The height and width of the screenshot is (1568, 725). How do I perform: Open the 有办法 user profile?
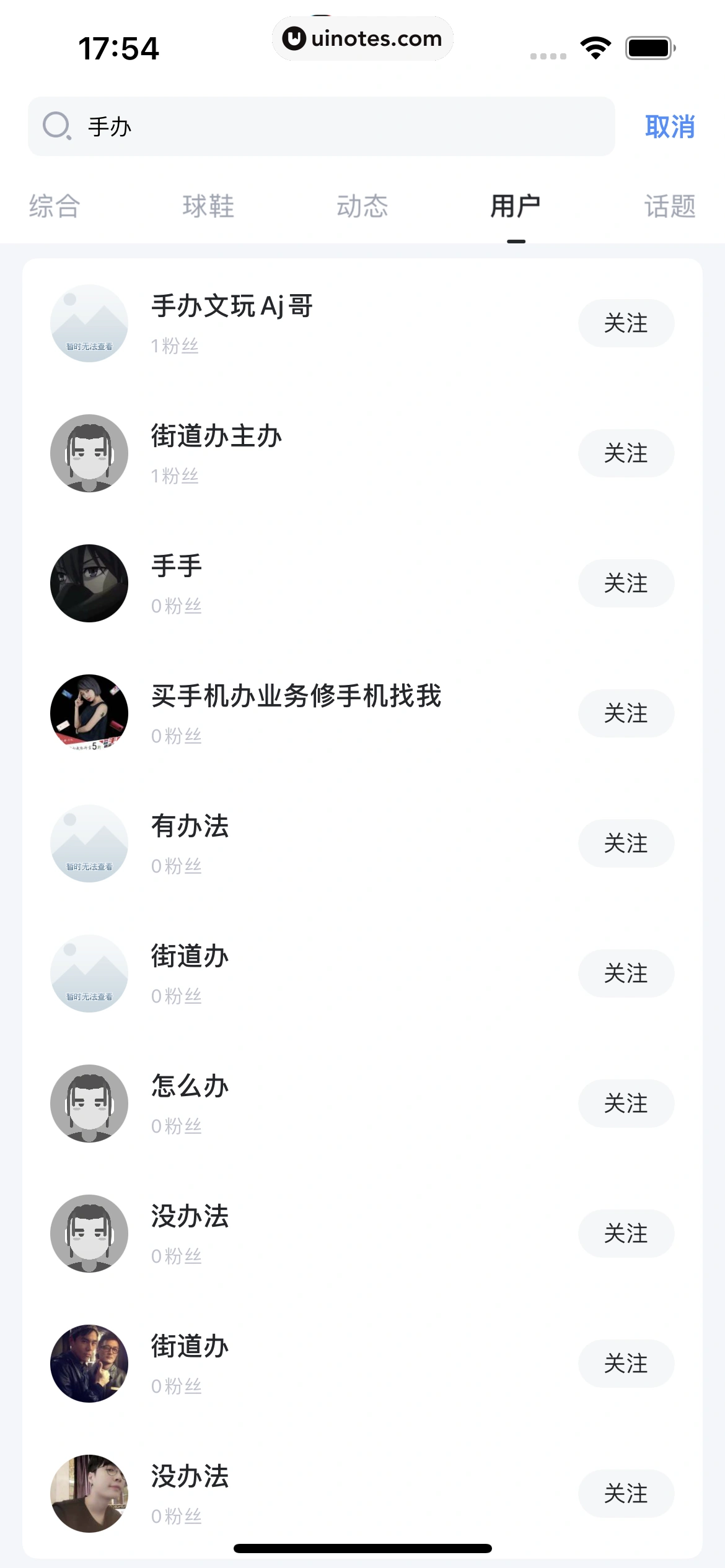click(190, 827)
